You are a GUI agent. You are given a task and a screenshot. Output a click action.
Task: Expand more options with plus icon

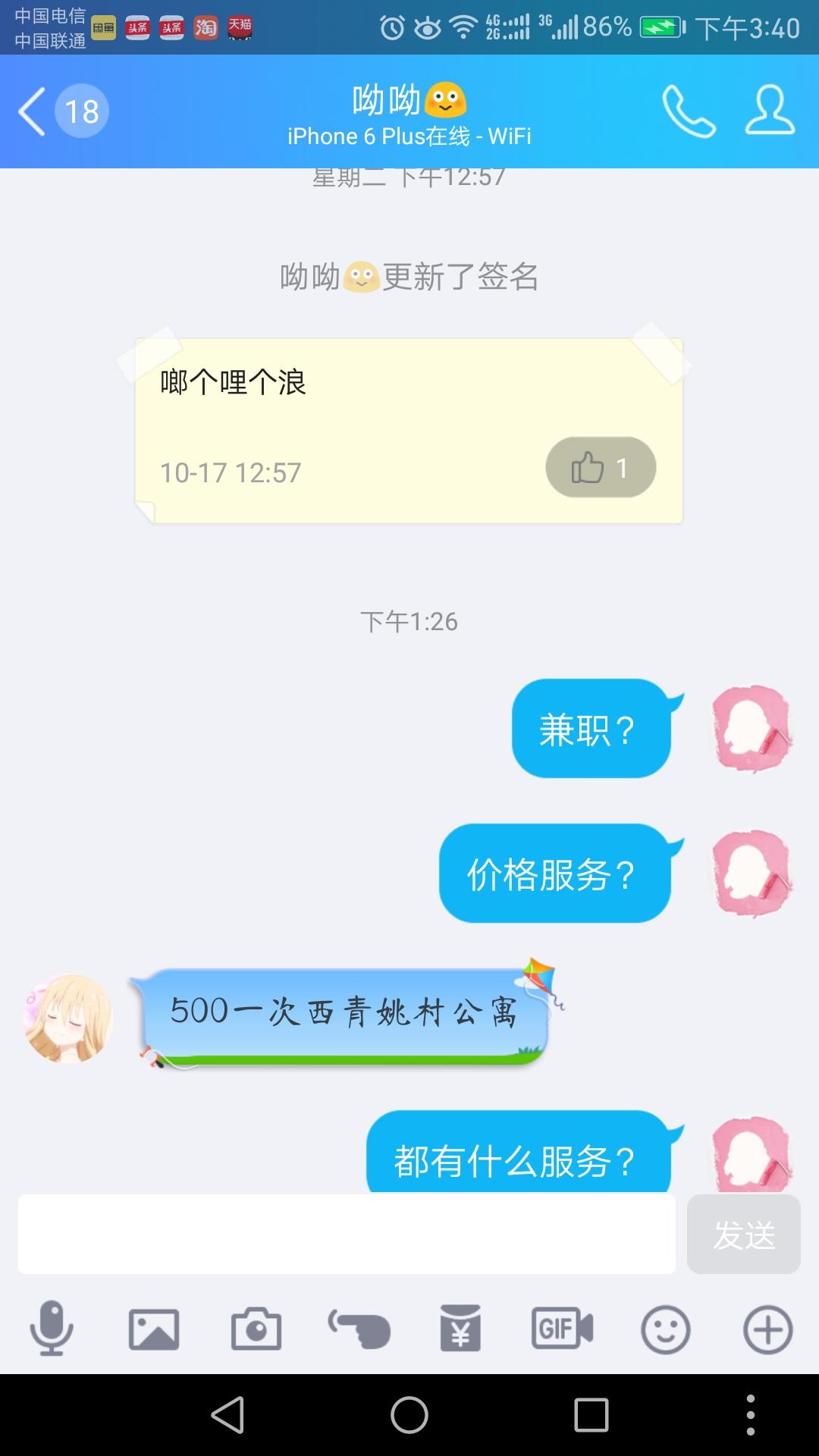click(767, 1329)
